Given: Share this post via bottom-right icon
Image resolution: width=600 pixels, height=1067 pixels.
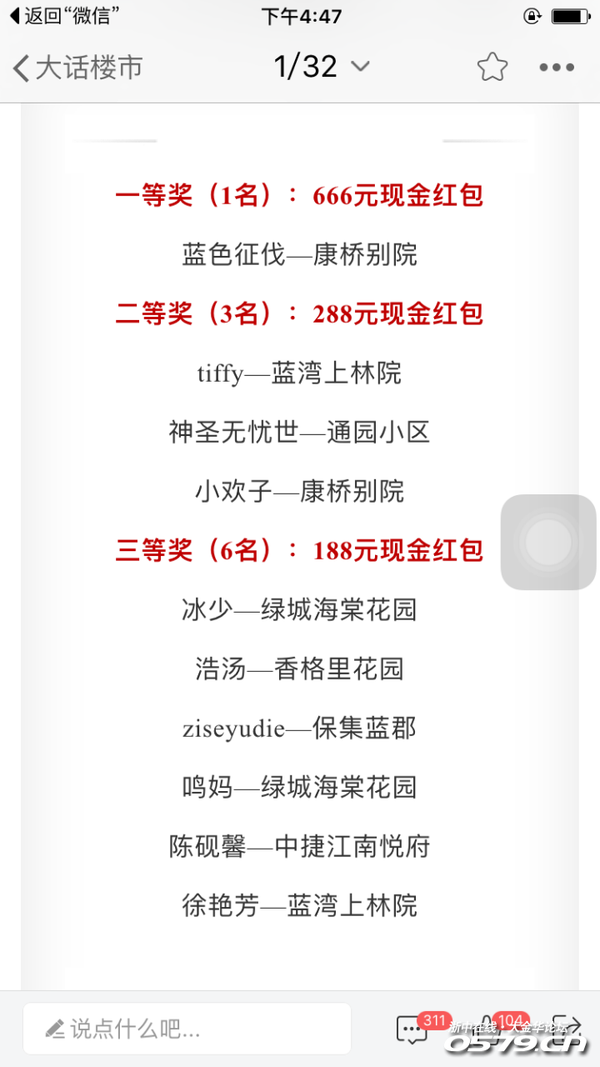Looking at the screenshot, I should click(x=567, y=1028).
